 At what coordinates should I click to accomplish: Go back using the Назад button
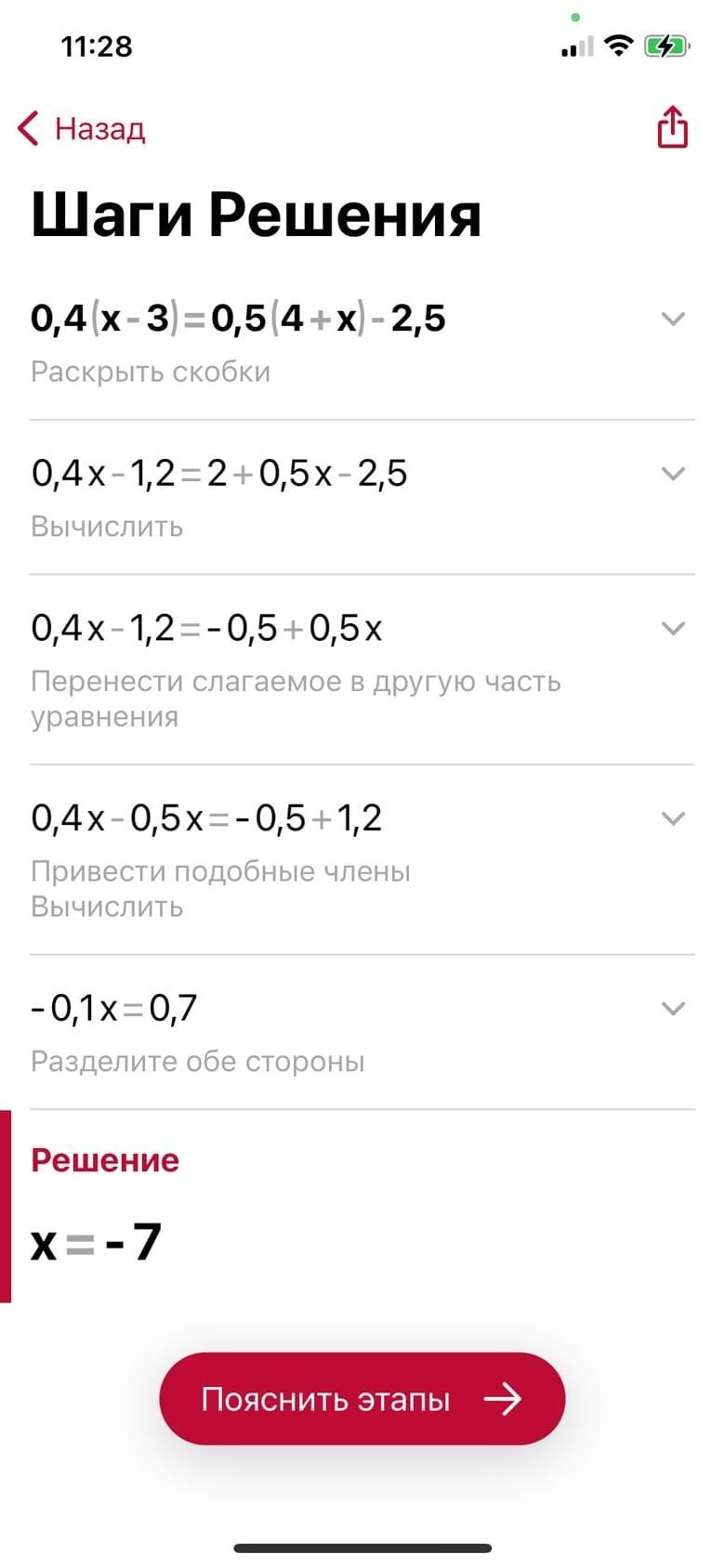[82, 128]
